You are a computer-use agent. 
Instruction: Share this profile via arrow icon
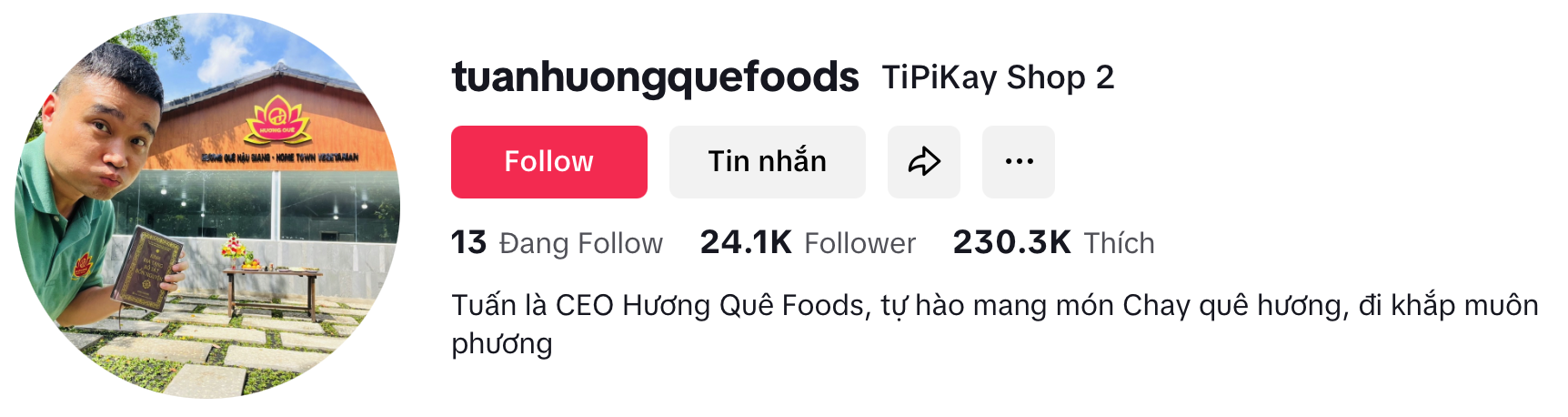click(923, 162)
